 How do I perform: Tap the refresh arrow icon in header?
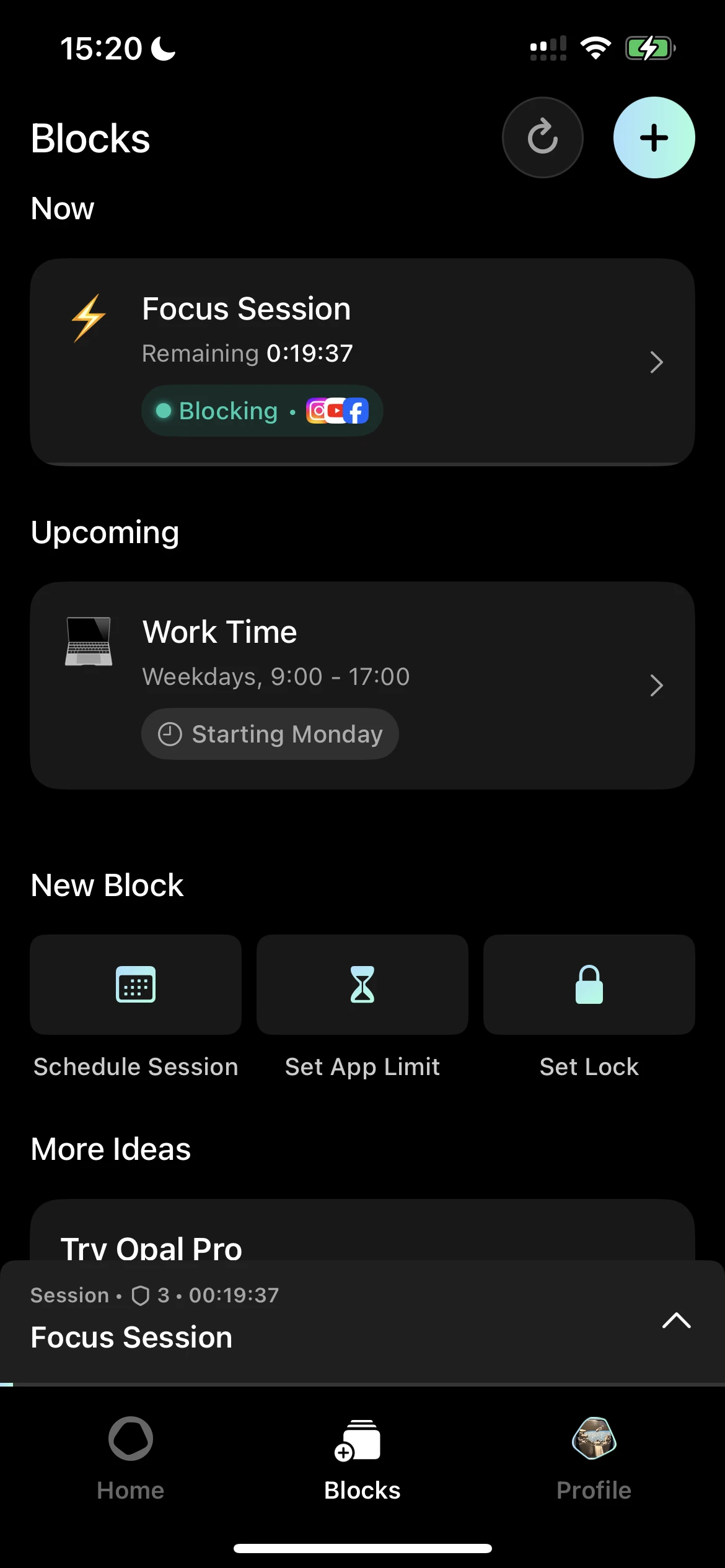click(x=542, y=137)
